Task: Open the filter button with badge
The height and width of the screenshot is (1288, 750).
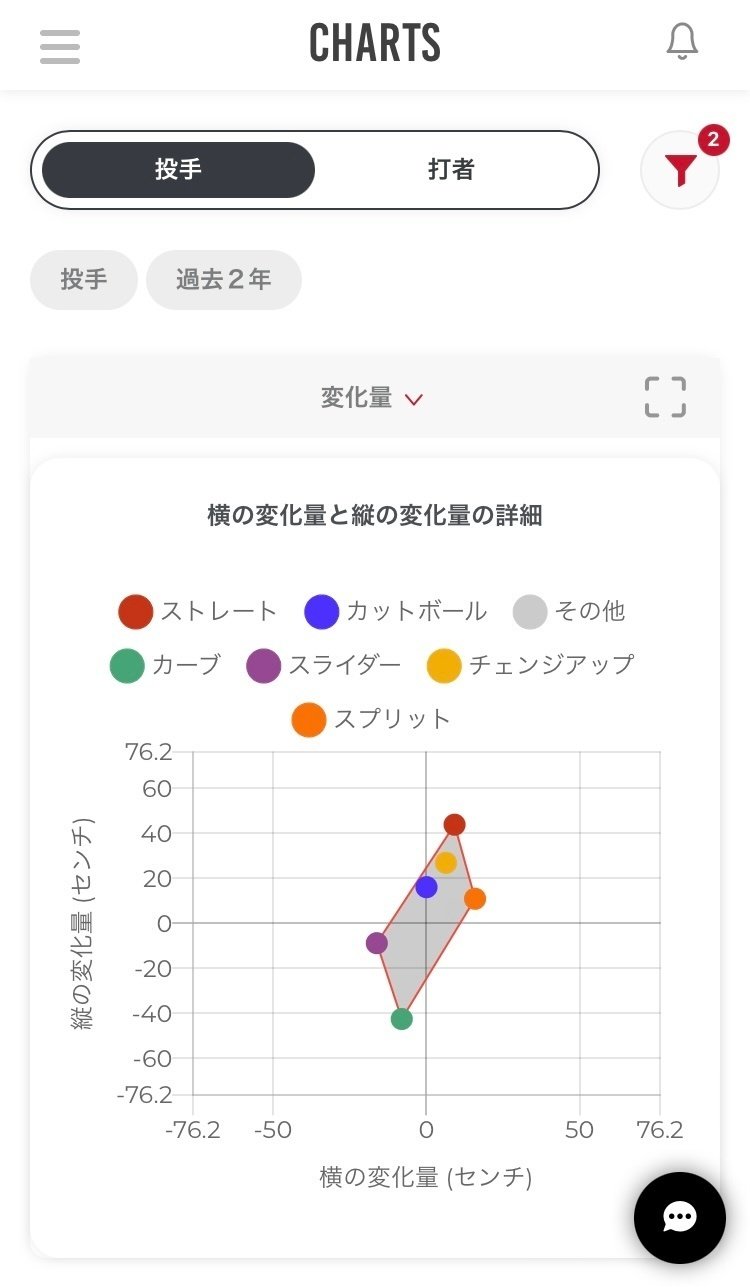Action: tap(681, 171)
